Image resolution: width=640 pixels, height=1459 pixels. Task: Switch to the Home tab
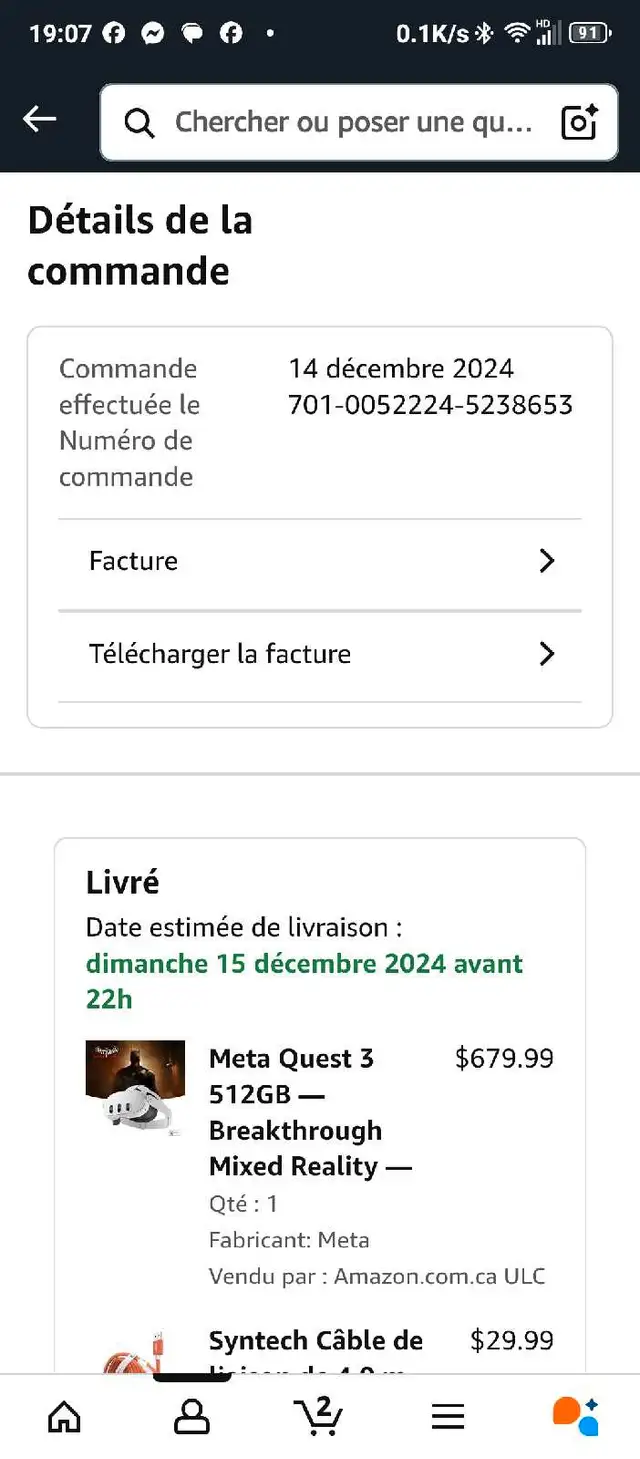pos(64,1416)
